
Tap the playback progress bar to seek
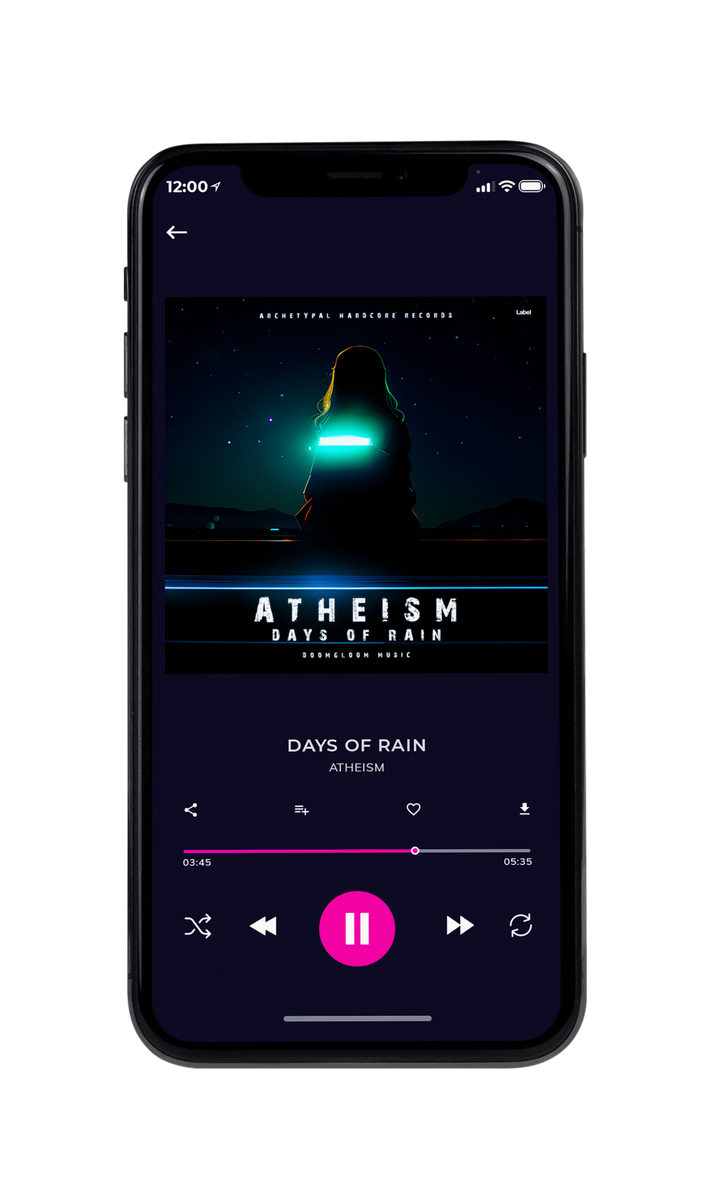[357, 851]
